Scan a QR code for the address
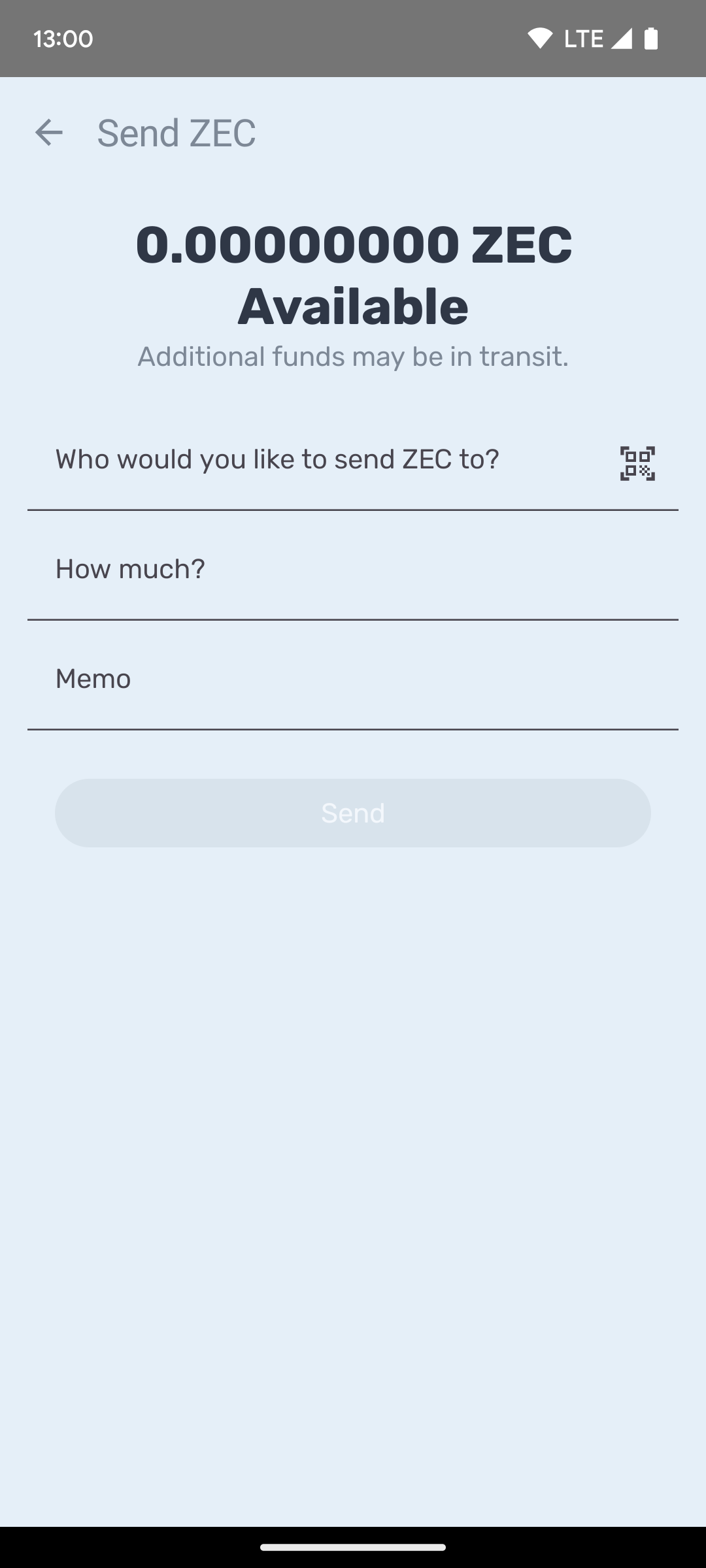This screenshot has height=1568, width=706. [x=637, y=463]
